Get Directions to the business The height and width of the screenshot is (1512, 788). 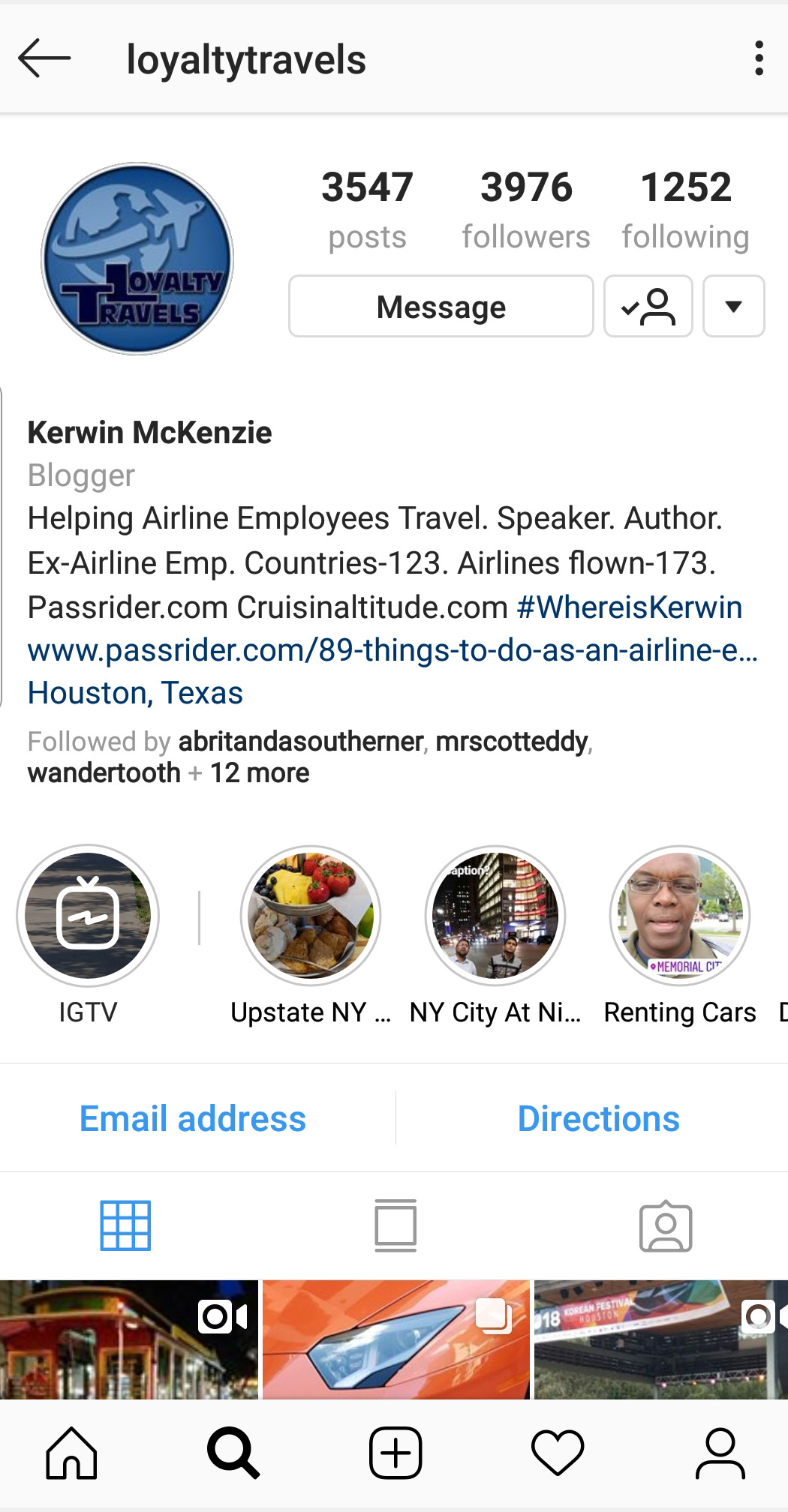click(x=598, y=1118)
